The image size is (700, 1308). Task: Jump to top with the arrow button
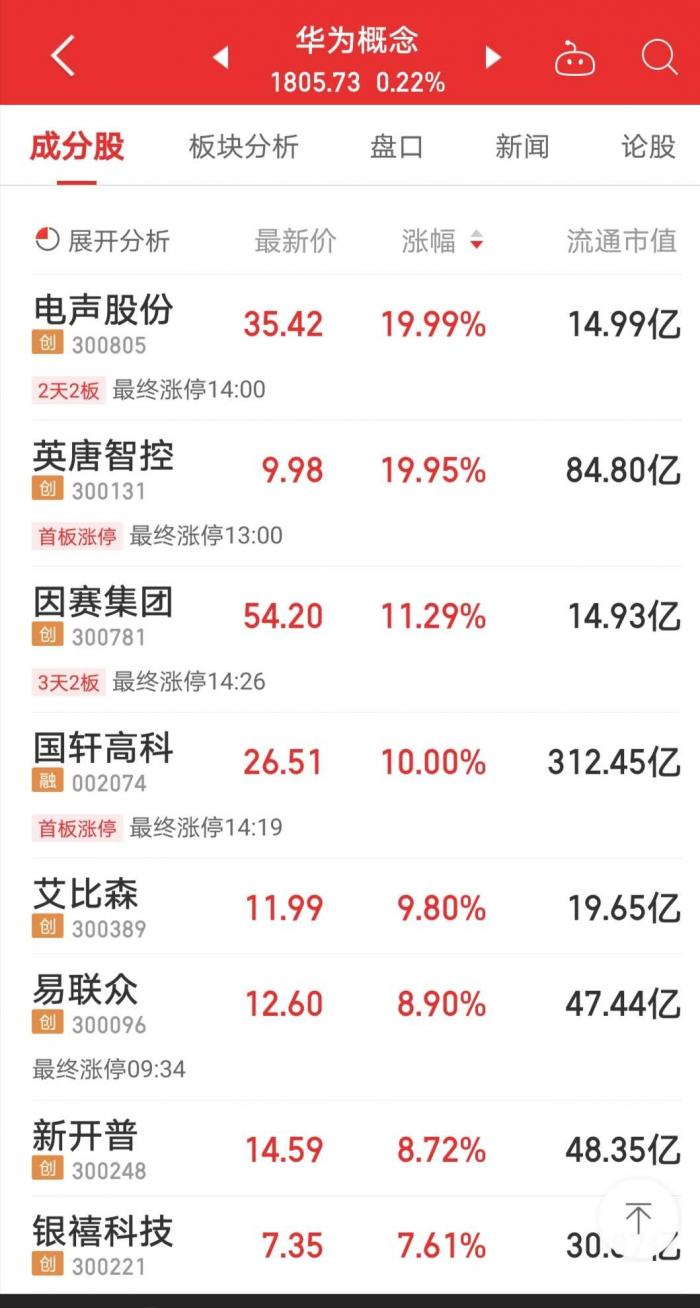(638, 1218)
